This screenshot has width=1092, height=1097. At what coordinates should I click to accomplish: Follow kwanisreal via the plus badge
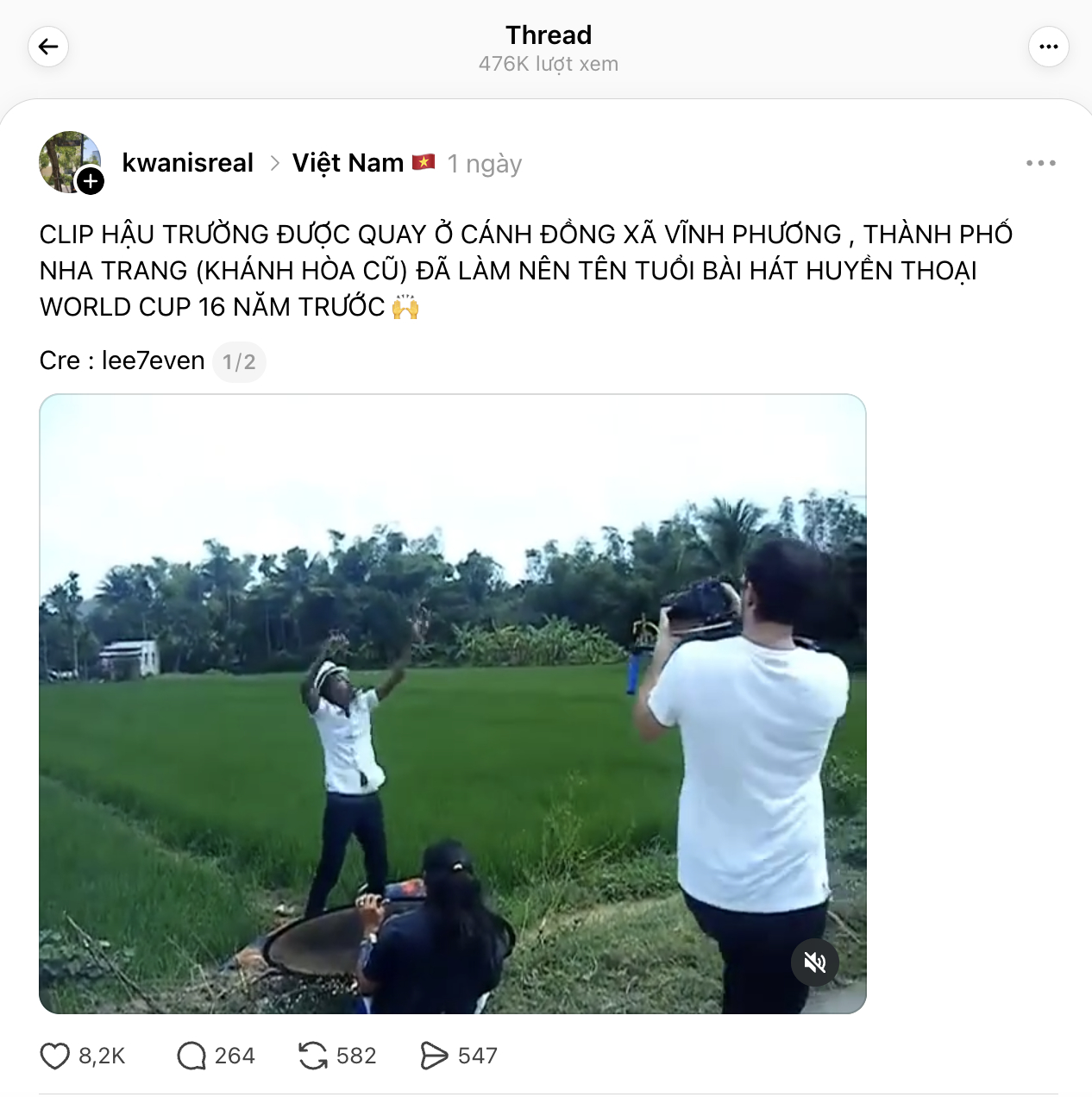click(91, 181)
